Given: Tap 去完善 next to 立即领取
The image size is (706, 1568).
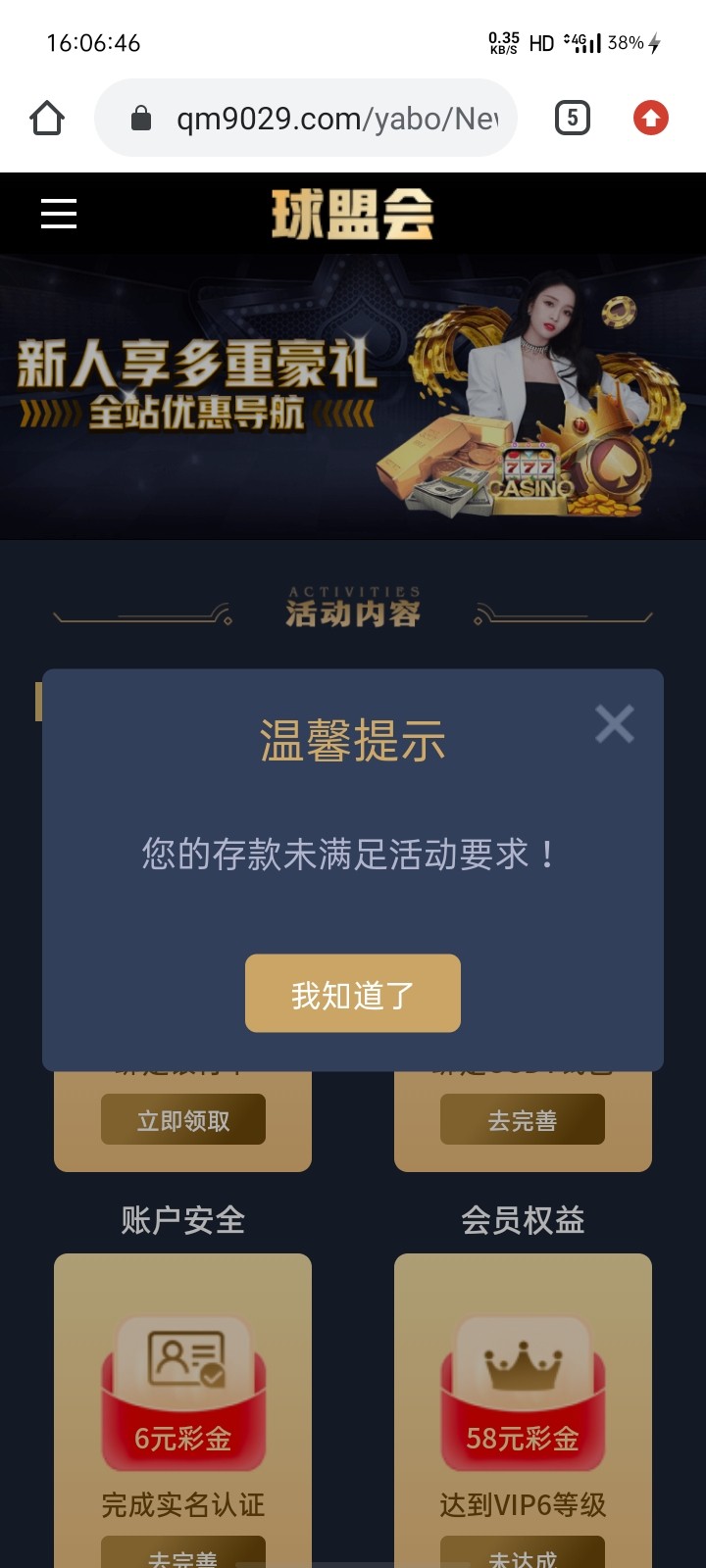Looking at the screenshot, I should [x=522, y=1120].
